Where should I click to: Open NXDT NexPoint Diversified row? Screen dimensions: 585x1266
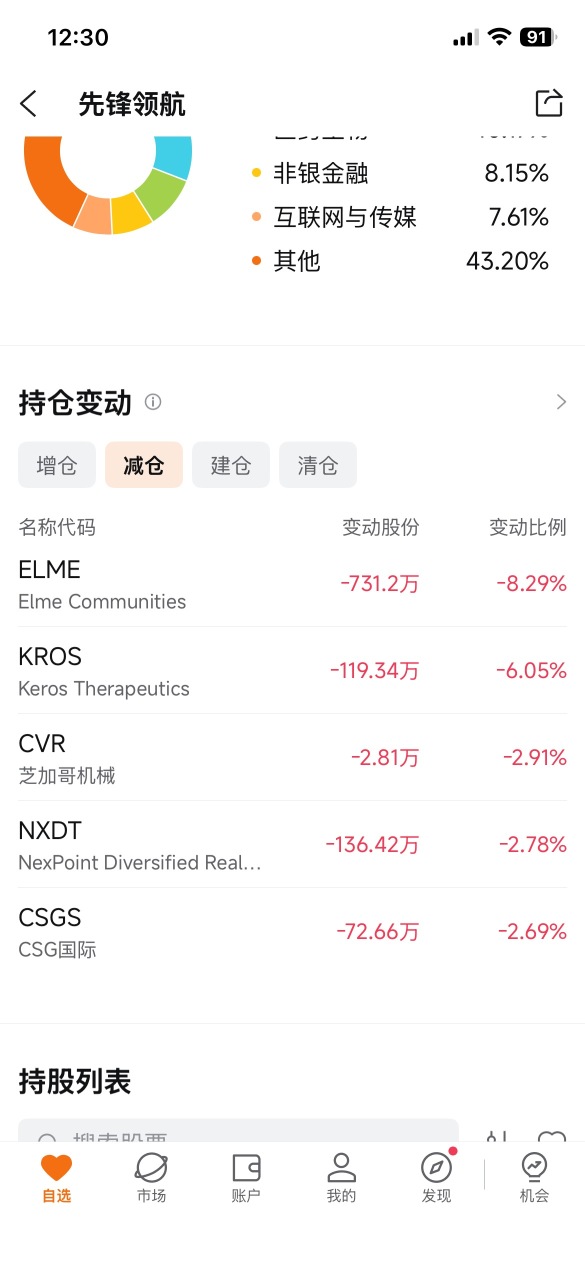point(292,845)
